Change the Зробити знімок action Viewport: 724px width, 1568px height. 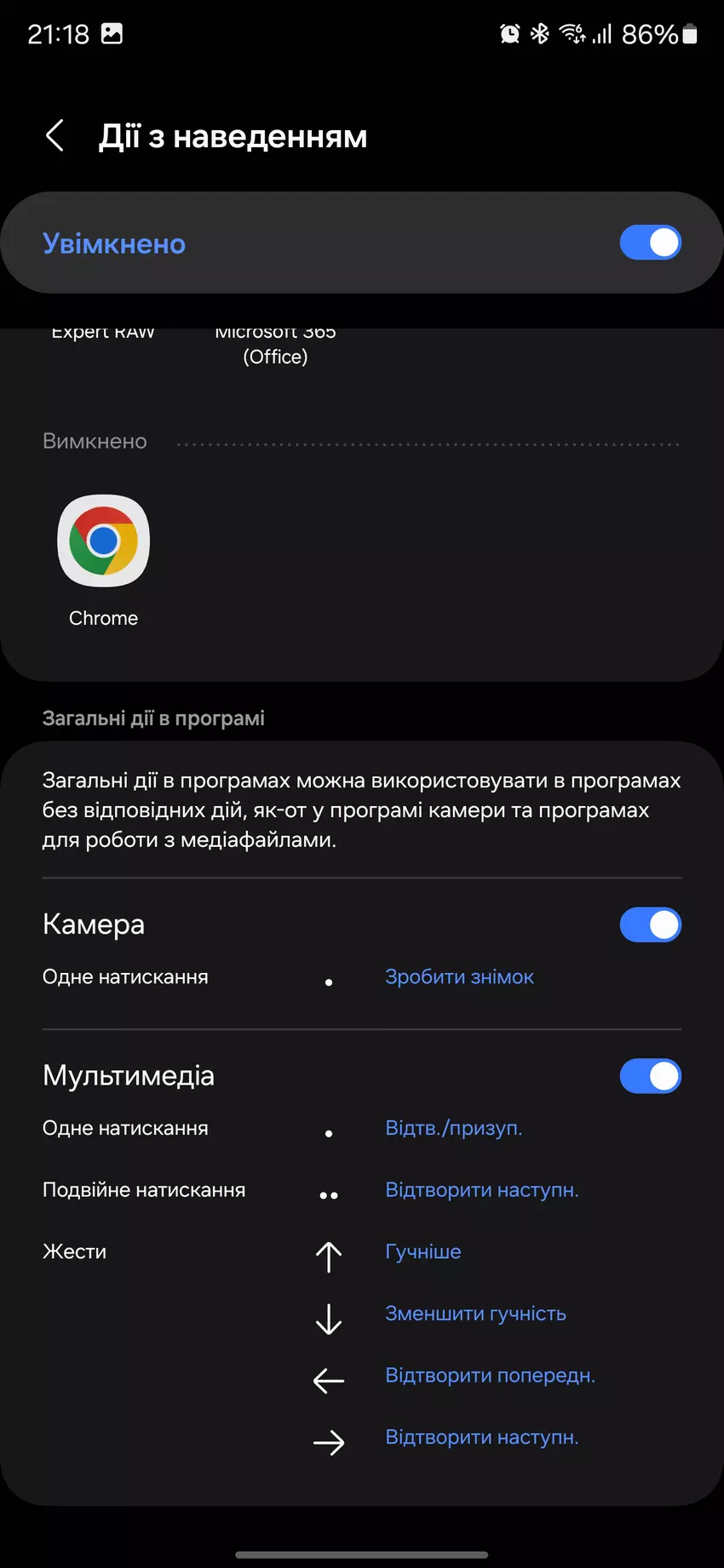pos(459,976)
